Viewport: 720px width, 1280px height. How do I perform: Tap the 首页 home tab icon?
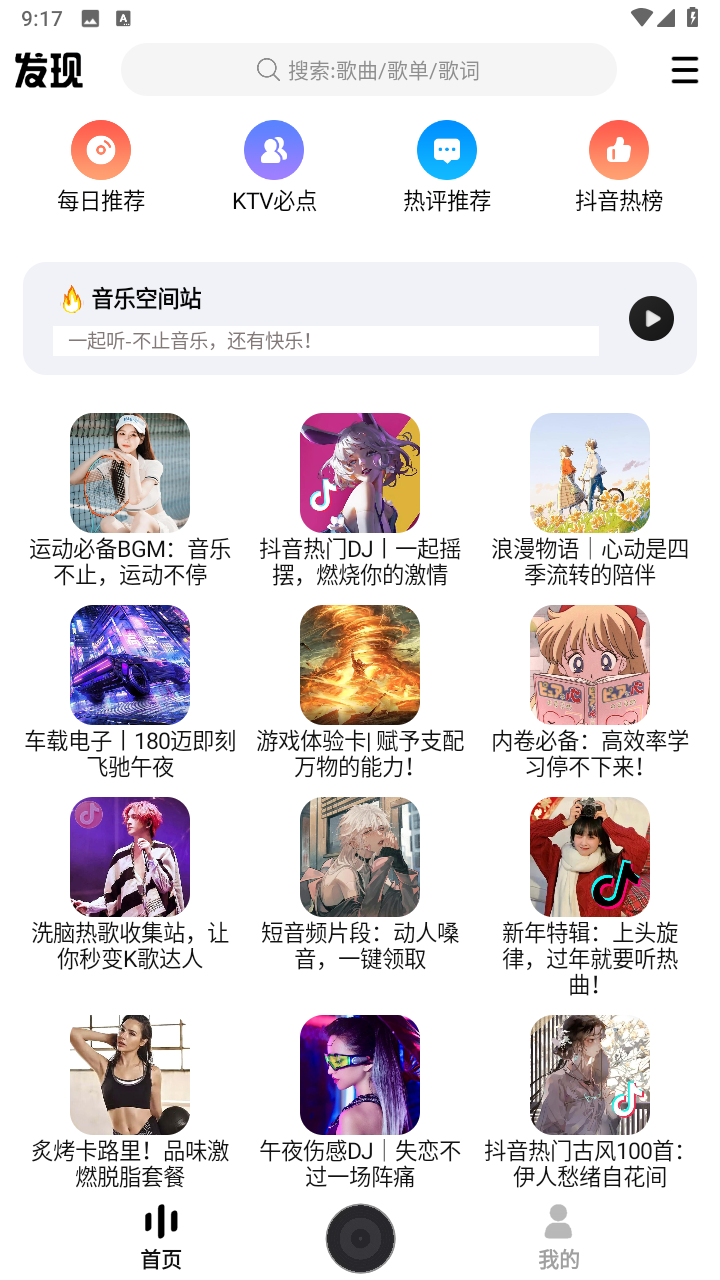pyautogui.click(x=160, y=1220)
